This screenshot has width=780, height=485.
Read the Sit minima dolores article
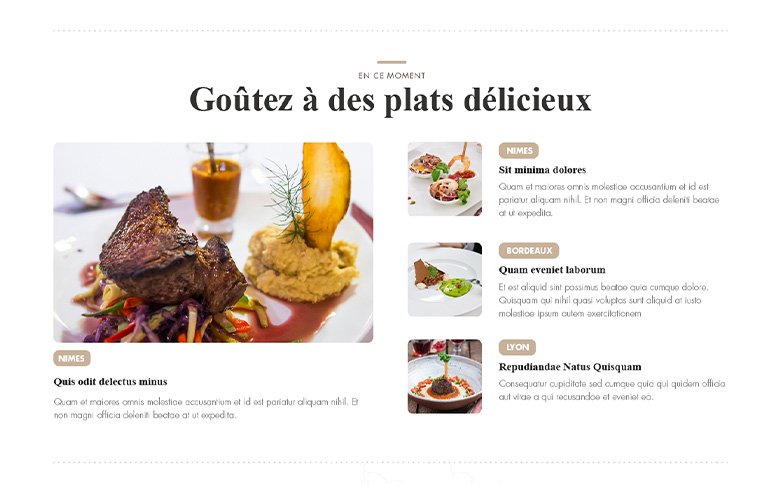click(542, 170)
